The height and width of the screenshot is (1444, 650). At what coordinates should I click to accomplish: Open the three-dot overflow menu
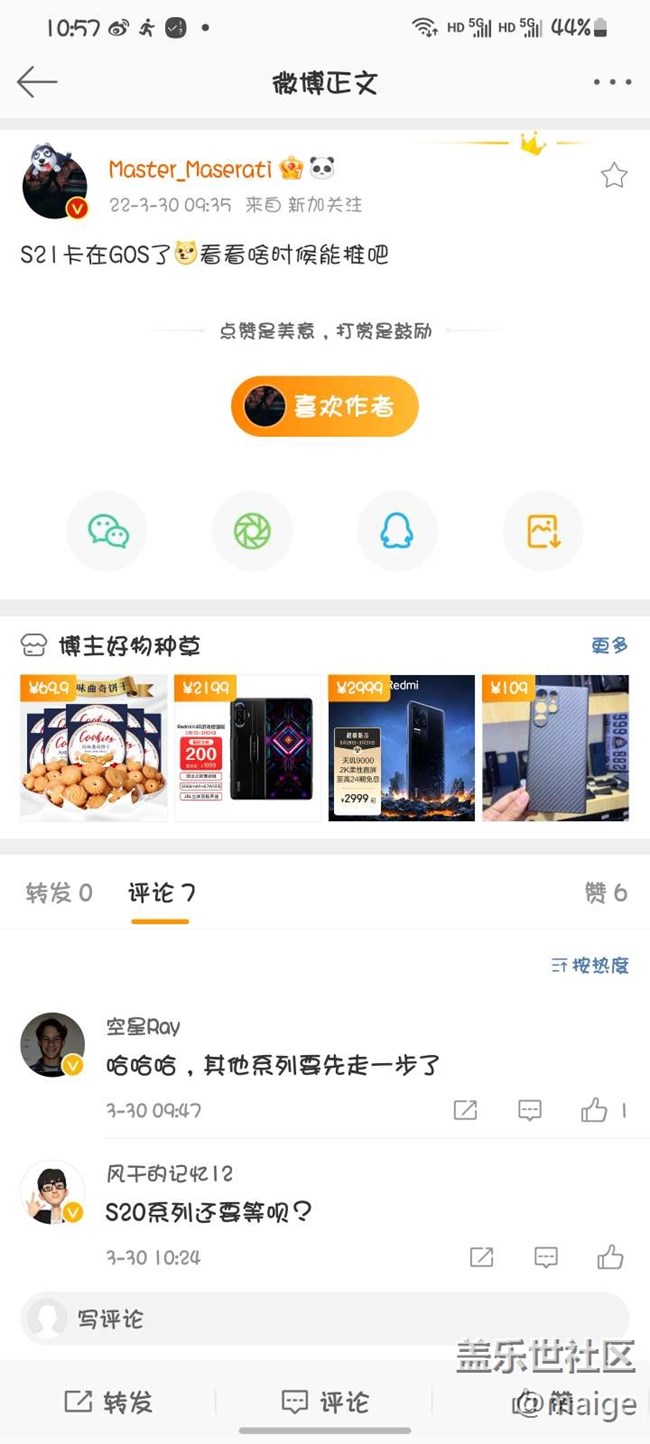pyautogui.click(x=611, y=82)
